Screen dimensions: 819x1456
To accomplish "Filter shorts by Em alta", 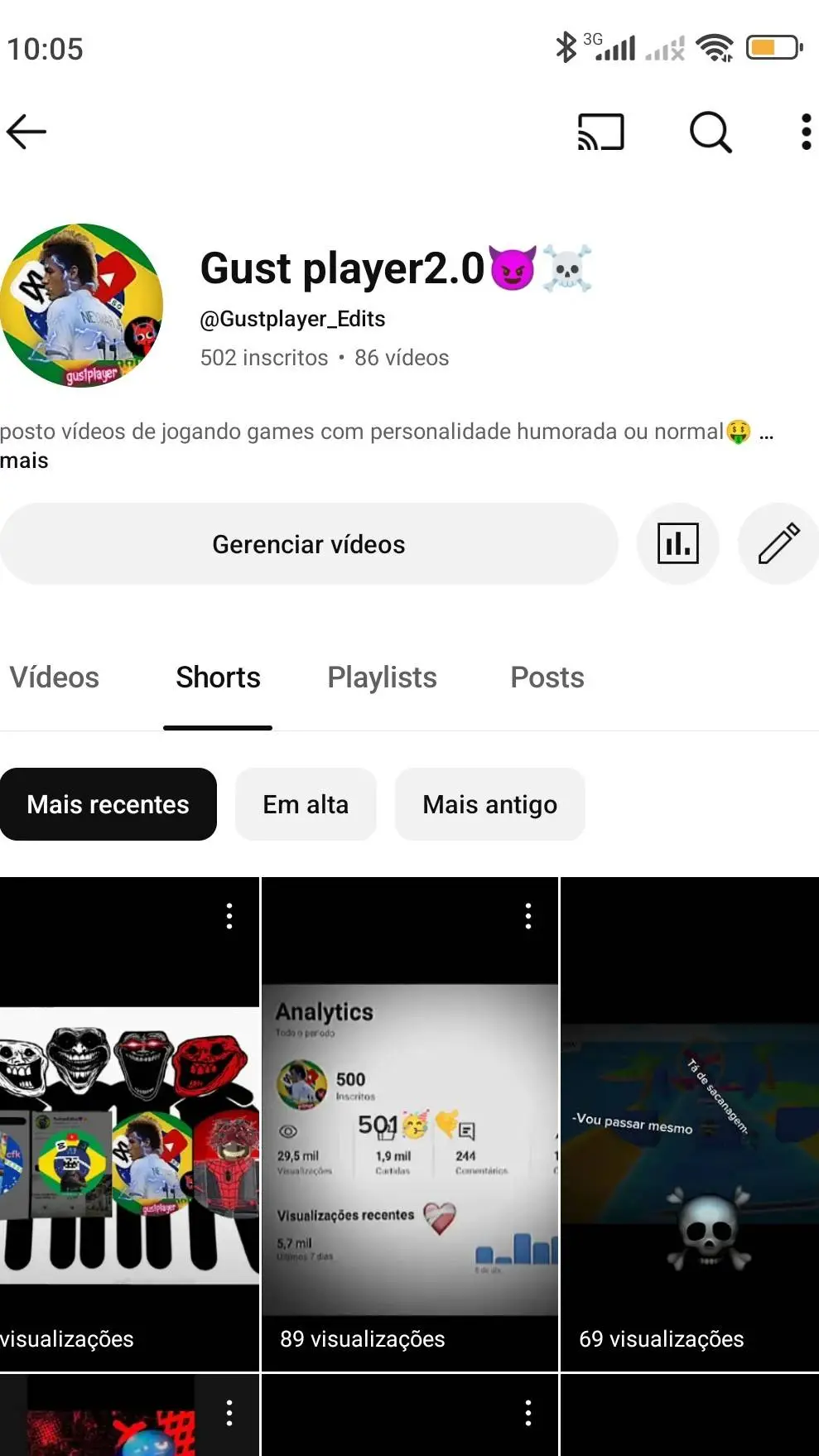I will (x=306, y=804).
